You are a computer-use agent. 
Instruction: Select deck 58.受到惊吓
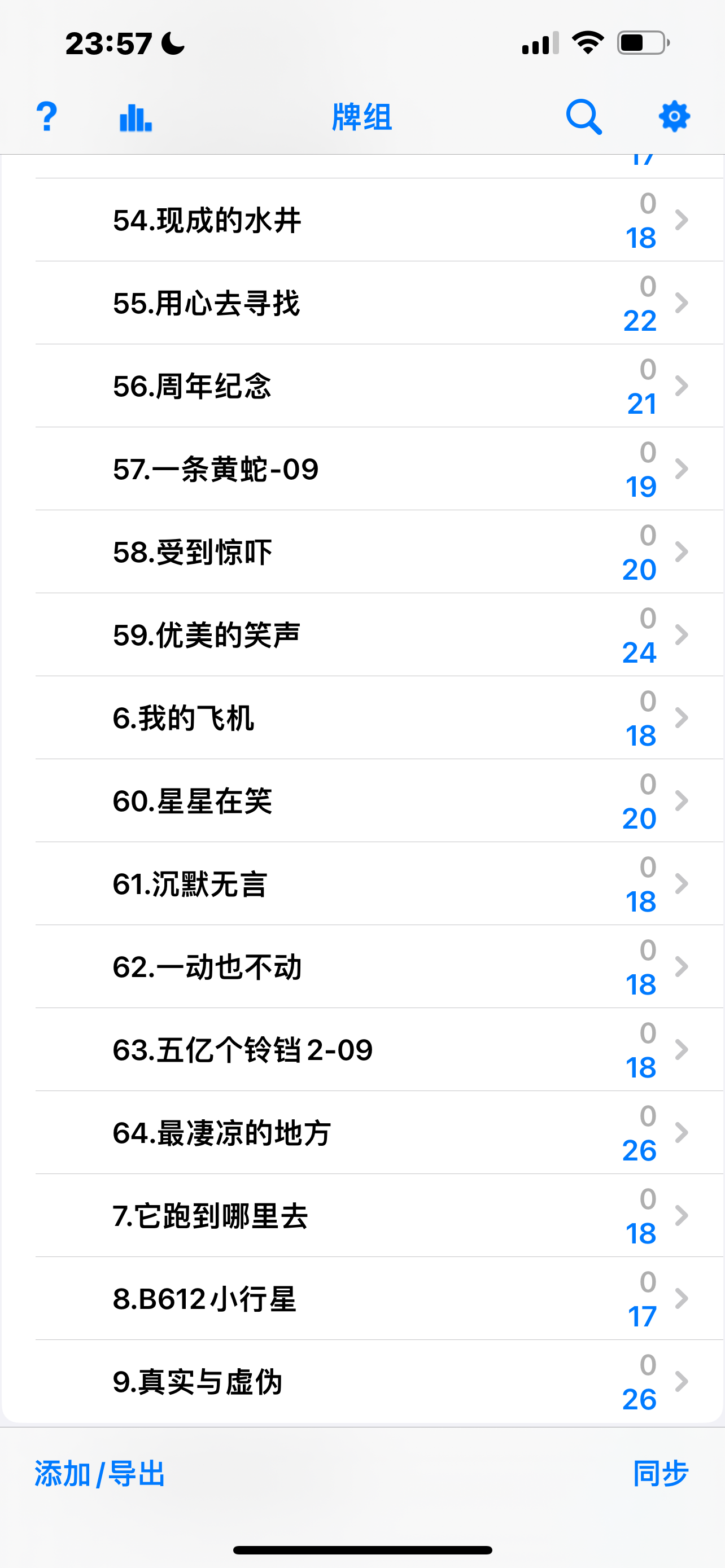point(379,551)
